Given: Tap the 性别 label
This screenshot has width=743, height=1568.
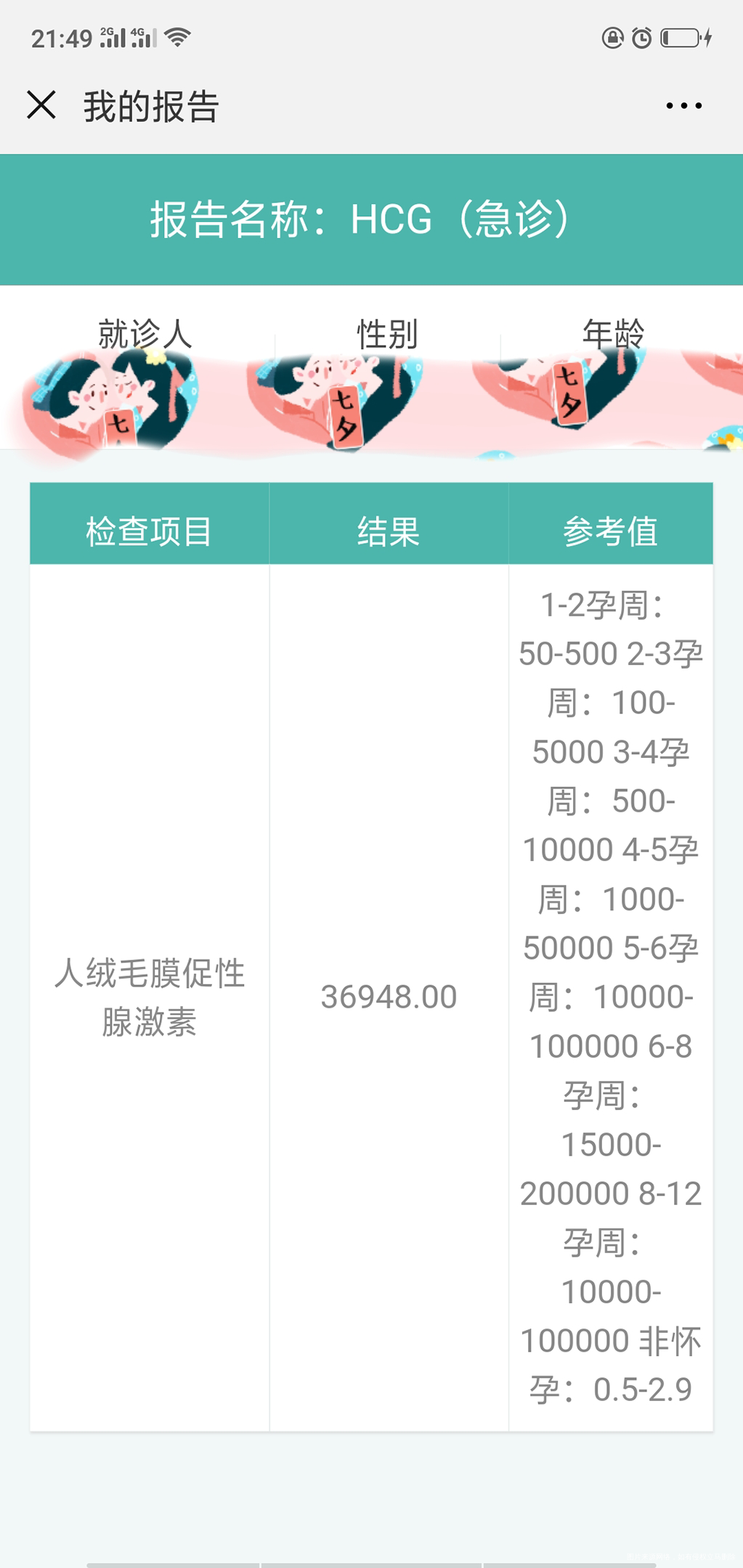Looking at the screenshot, I should pyautogui.click(x=388, y=332).
